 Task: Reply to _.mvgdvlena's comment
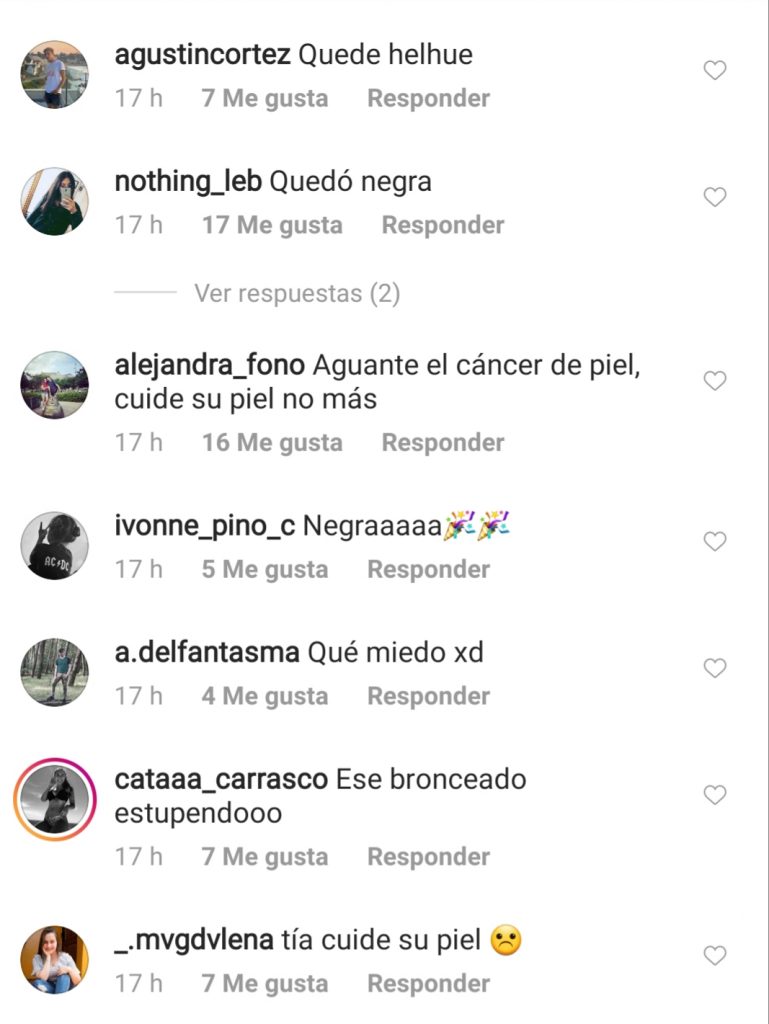click(428, 984)
